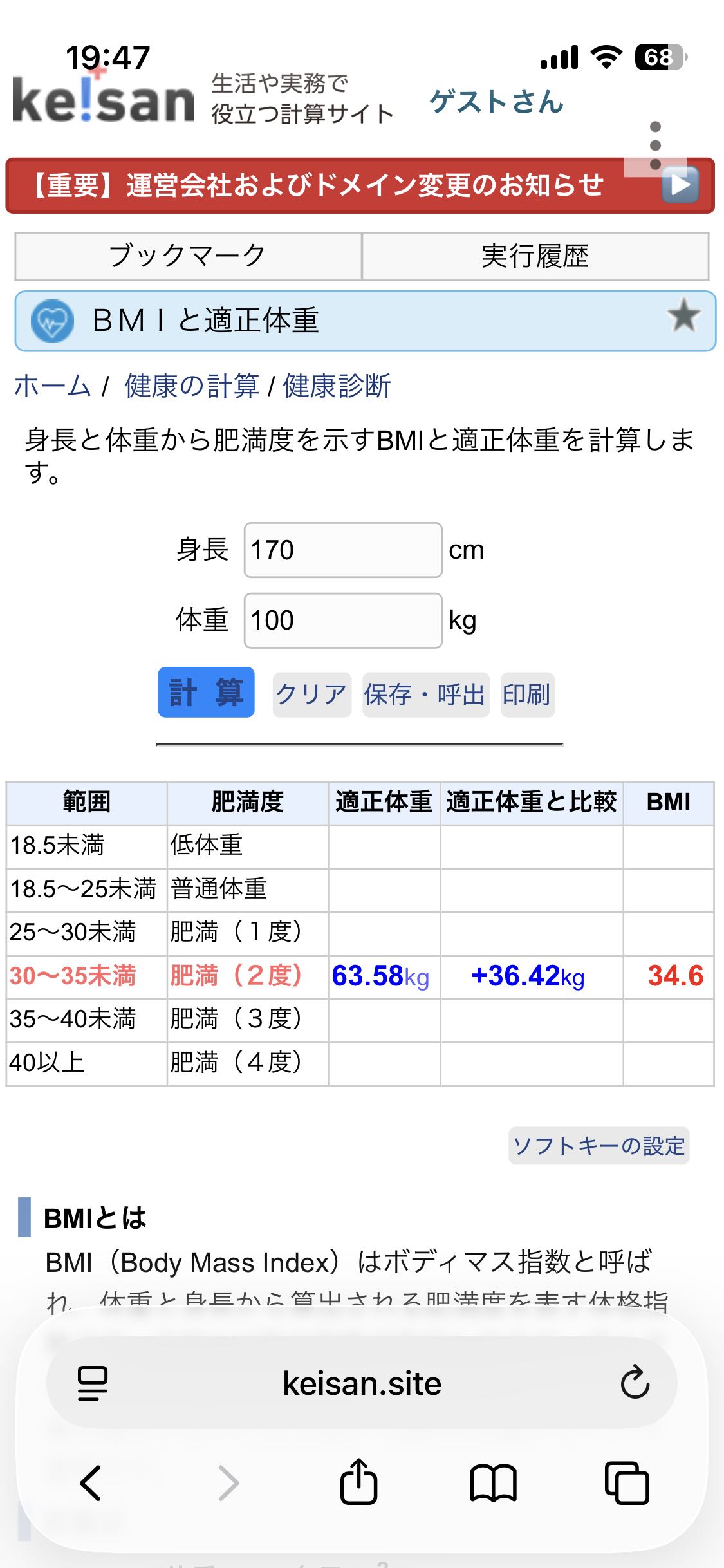This screenshot has width=724, height=1568.
Task: Show open tabs in Safari
Action: click(627, 1483)
